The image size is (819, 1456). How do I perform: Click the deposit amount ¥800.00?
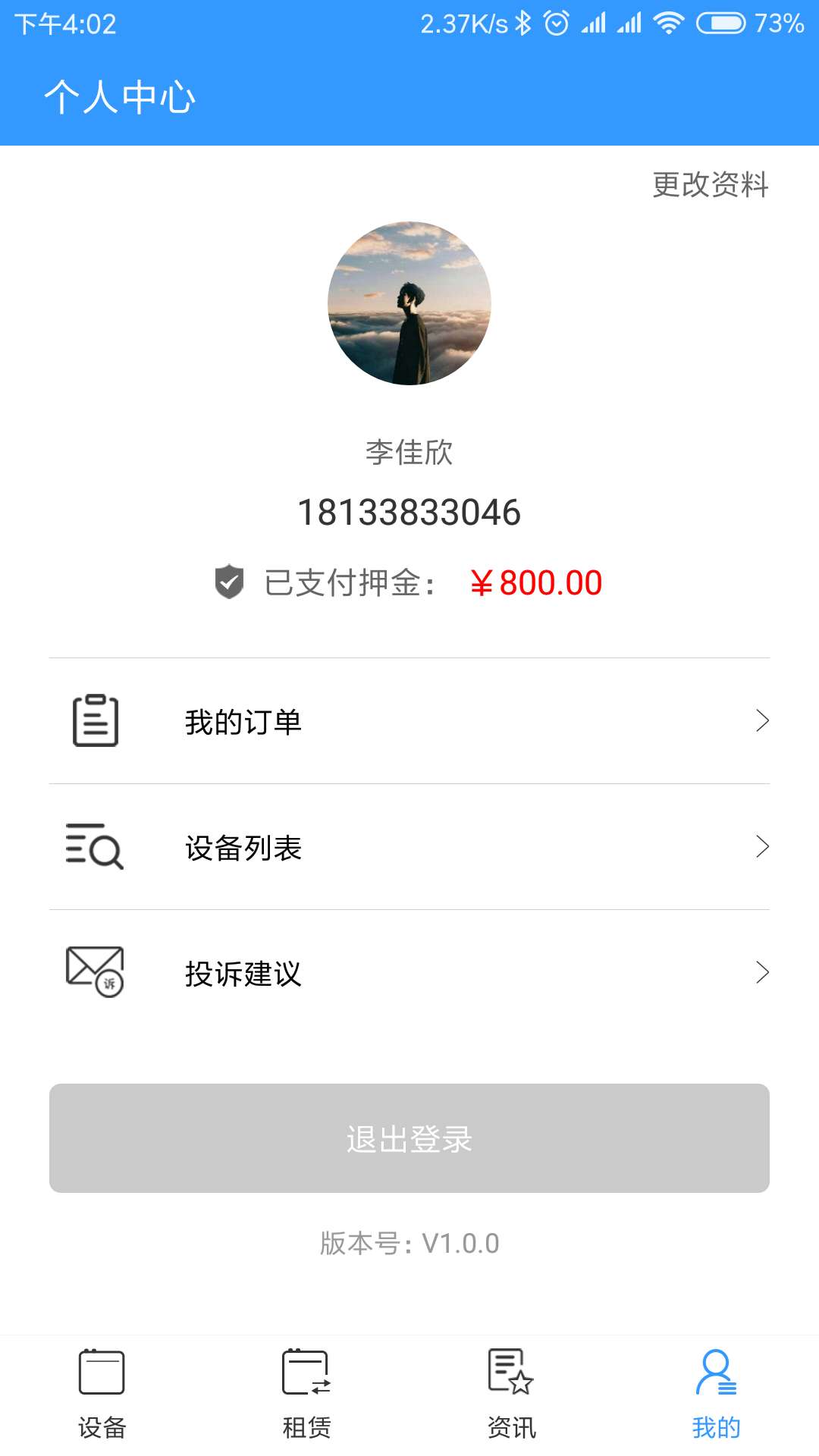tap(538, 582)
